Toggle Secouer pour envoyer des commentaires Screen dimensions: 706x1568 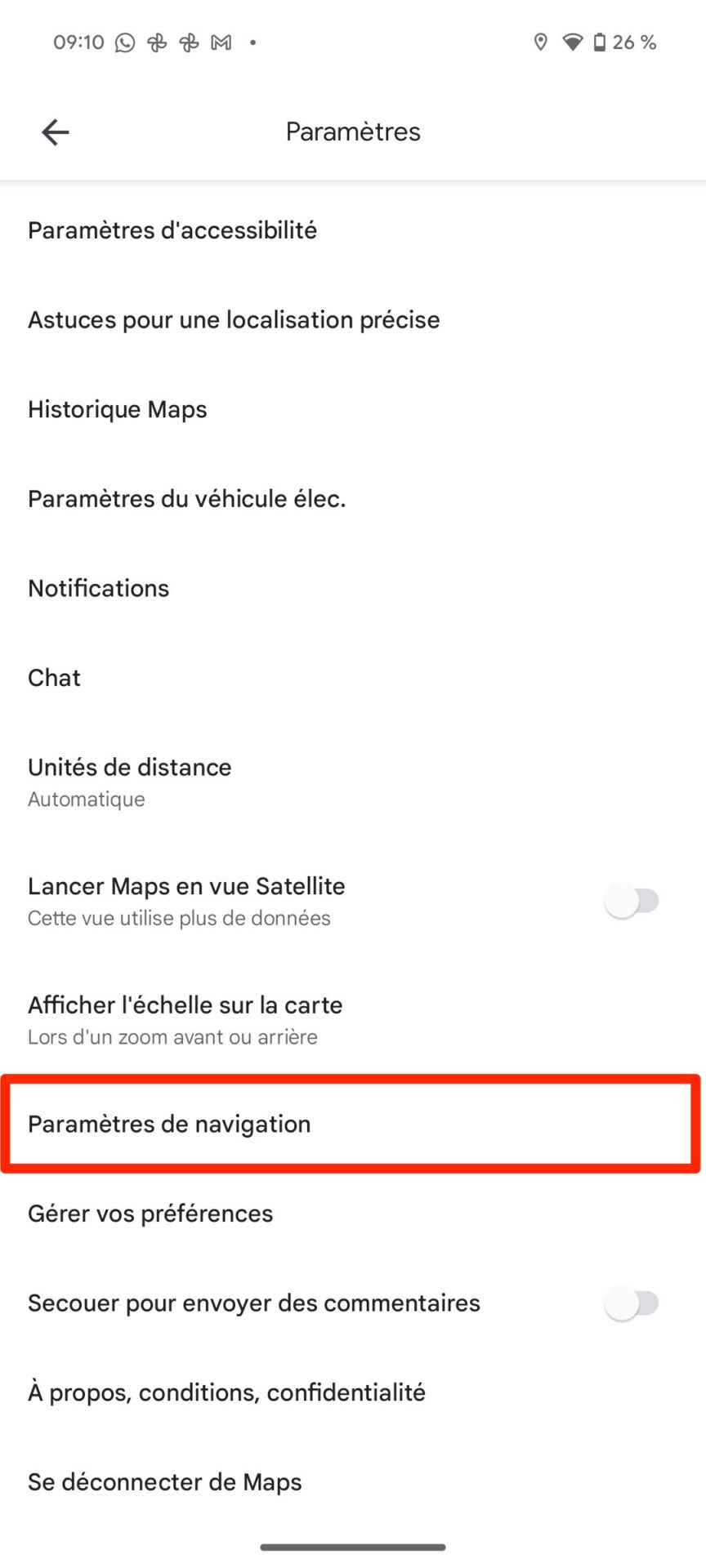pyautogui.click(x=631, y=1303)
